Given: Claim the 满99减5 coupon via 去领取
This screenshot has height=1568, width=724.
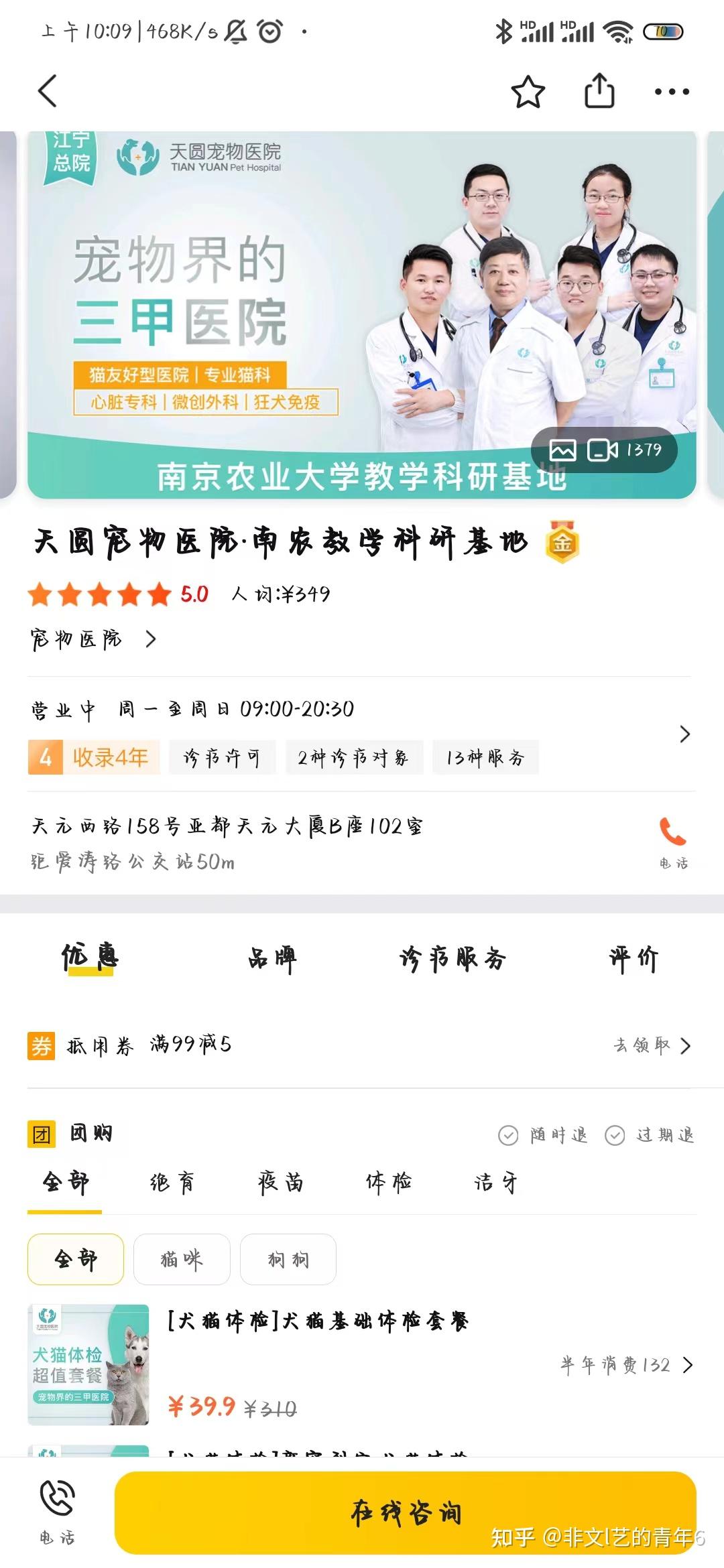Looking at the screenshot, I should click(x=652, y=1045).
